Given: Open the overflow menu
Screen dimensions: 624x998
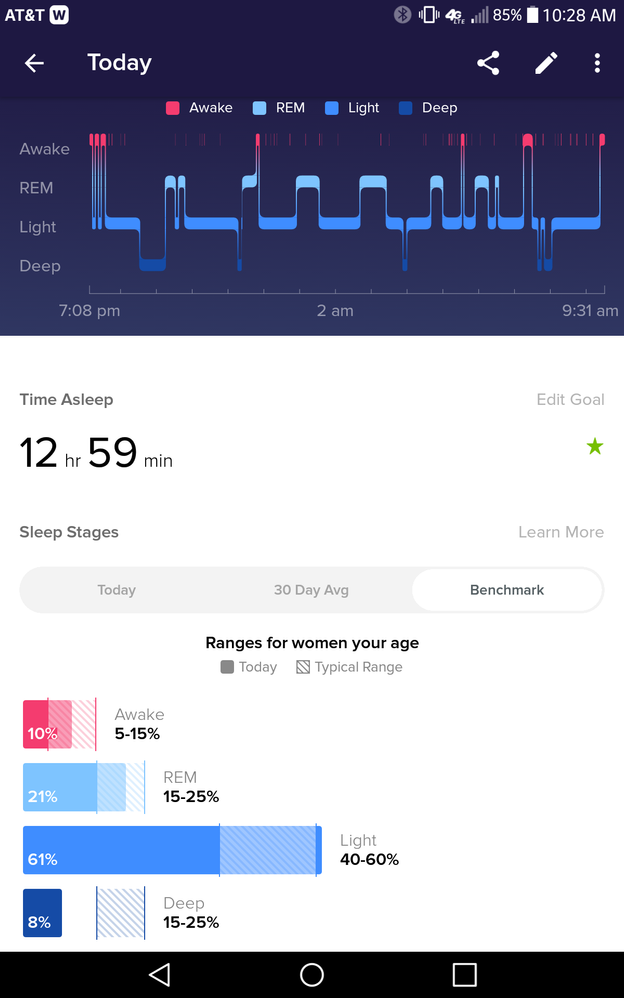Looking at the screenshot, I should (597, 63).
